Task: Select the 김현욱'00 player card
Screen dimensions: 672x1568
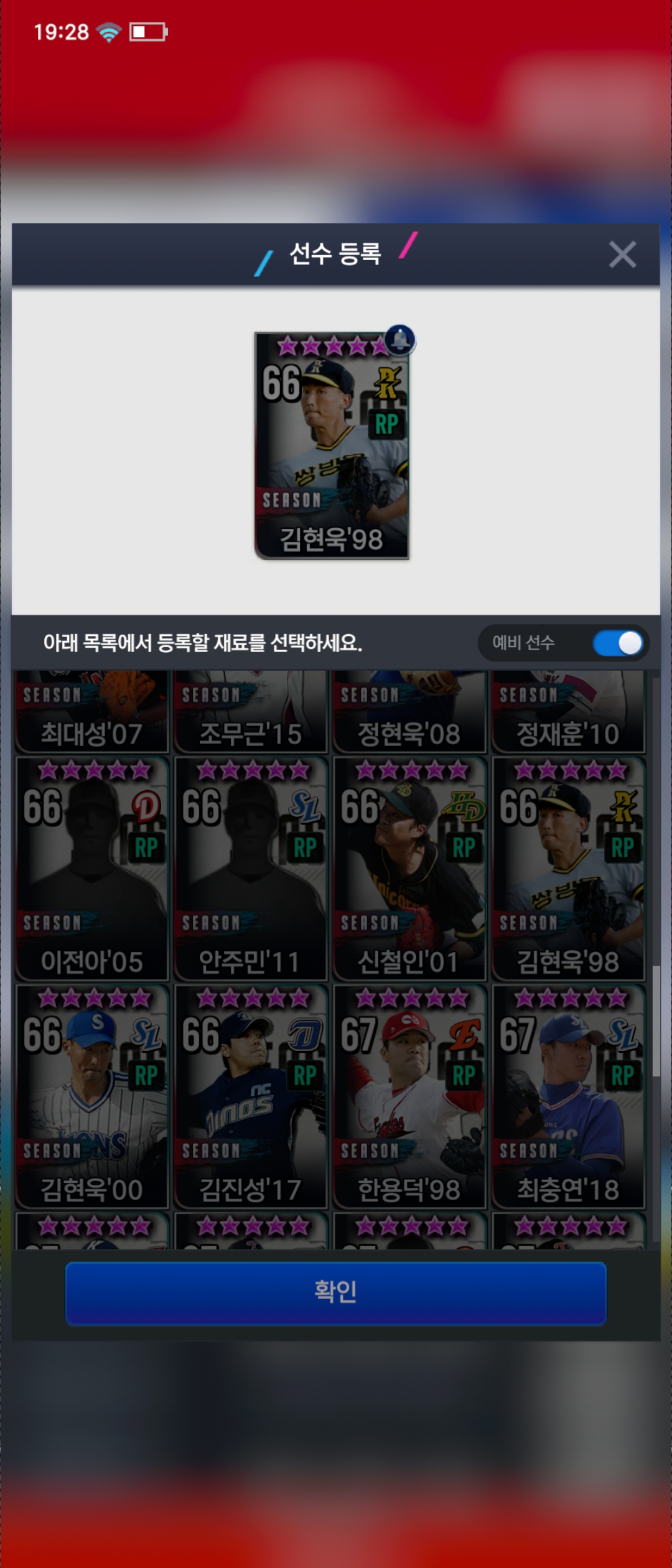Action: [x=92, y=1096]
